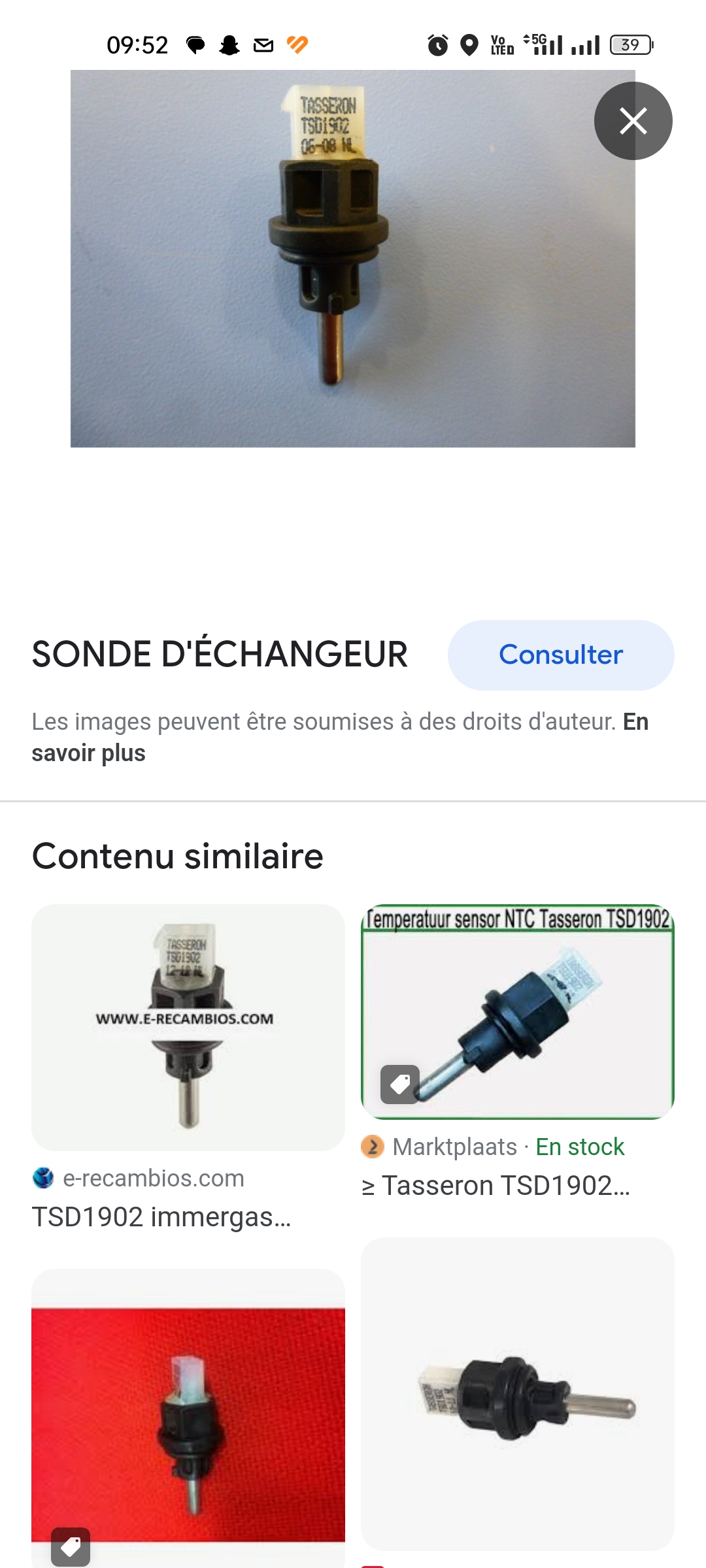Open the main Tasseron sensor photo
Screen dimensions: 706x1568
[352, 259]
